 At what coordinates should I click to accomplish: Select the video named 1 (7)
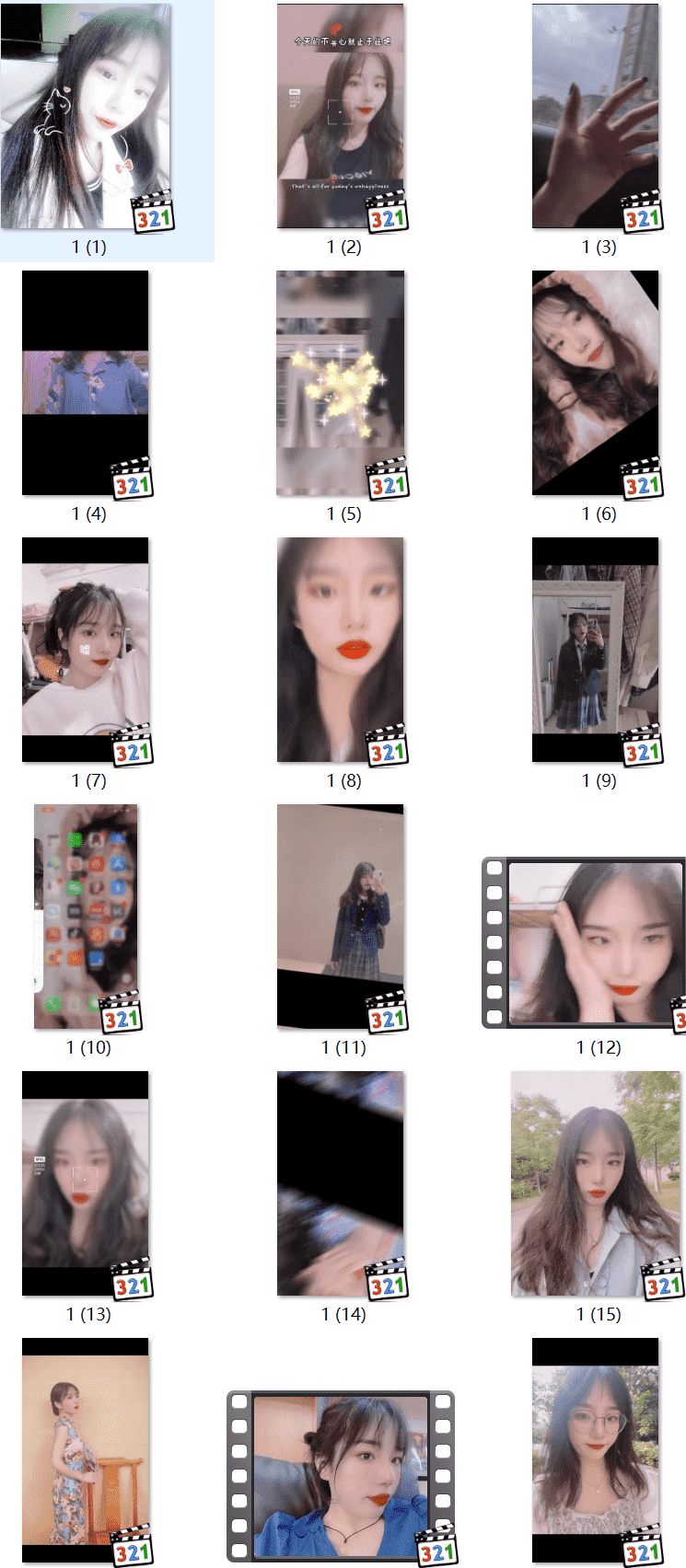point(86,651)
